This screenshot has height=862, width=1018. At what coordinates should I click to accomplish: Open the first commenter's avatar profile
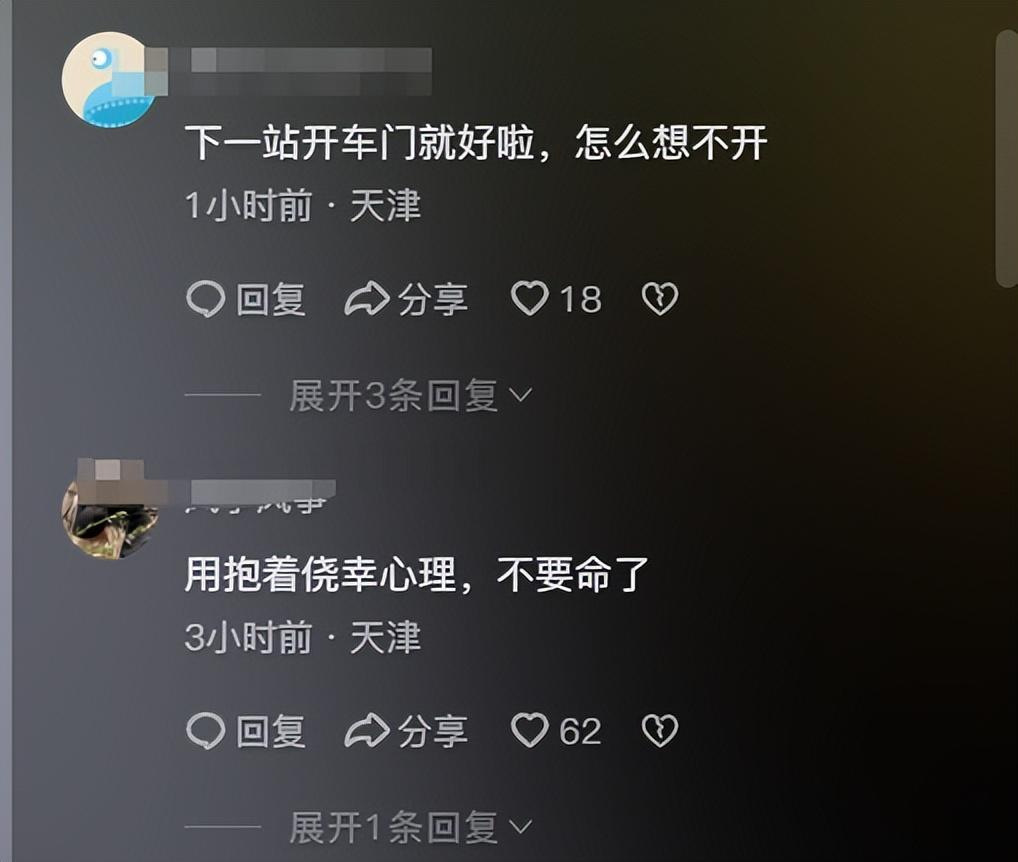pyautogui.click(x=108, y=81)
